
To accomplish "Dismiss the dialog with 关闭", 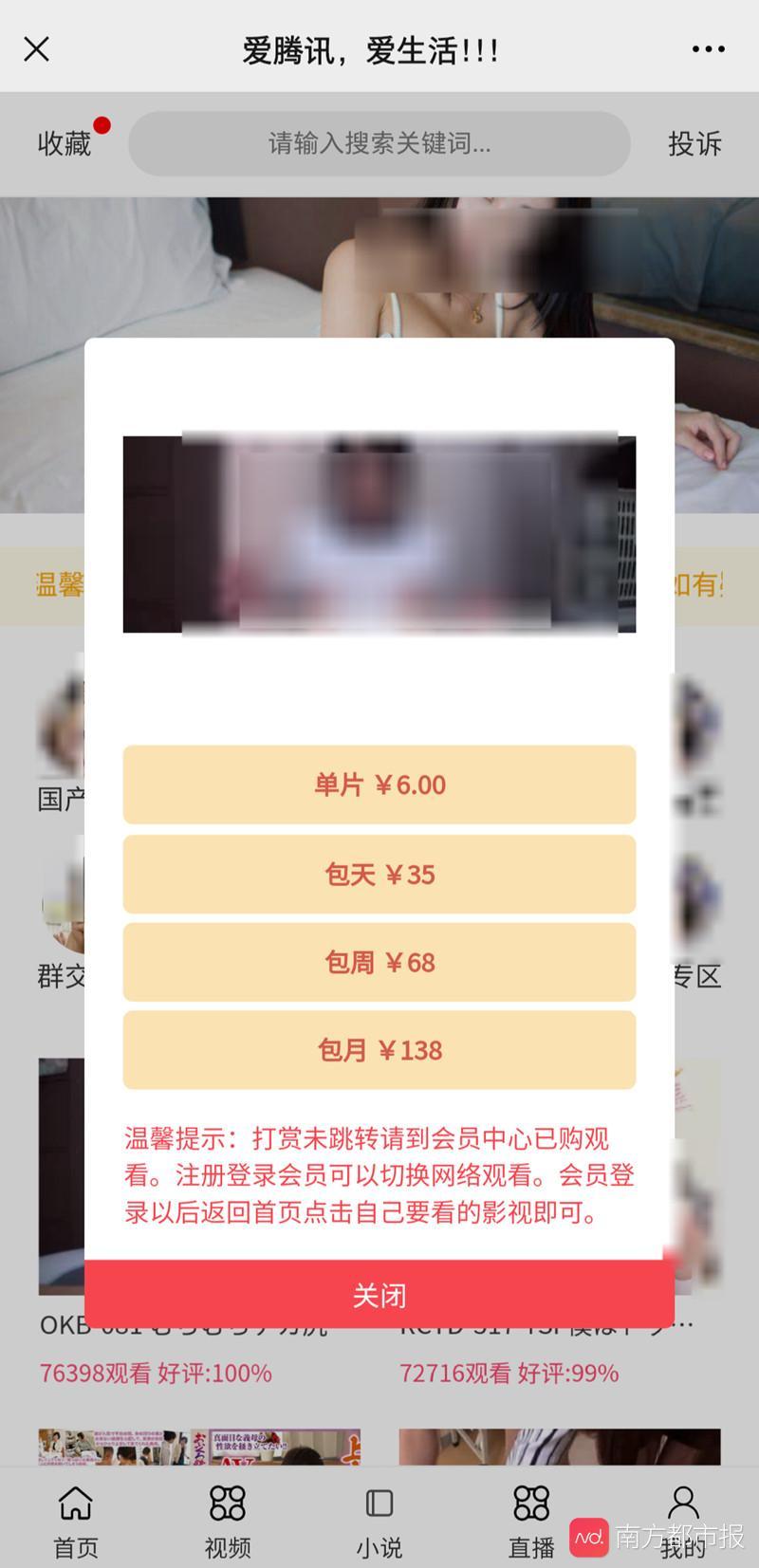I will [379, 1295].
